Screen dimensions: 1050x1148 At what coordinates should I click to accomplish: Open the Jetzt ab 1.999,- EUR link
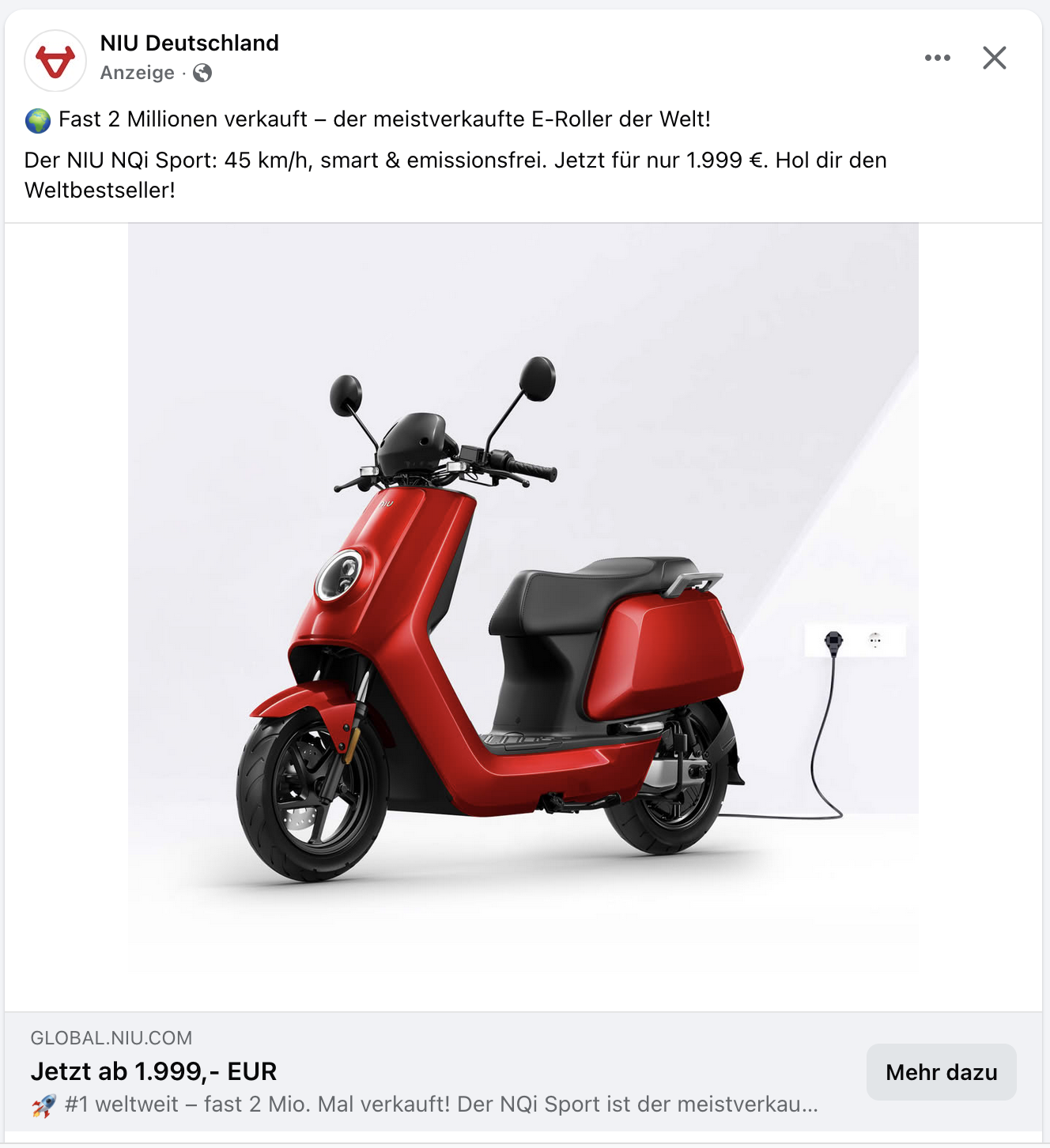(x=153, y=1071)
